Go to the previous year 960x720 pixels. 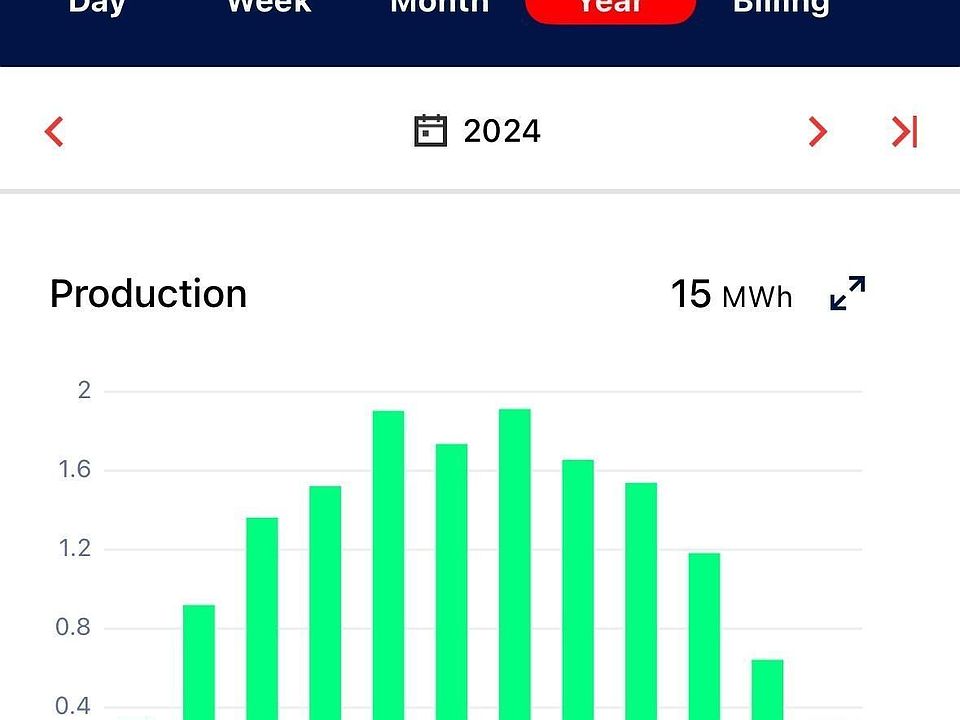(55, 131)
